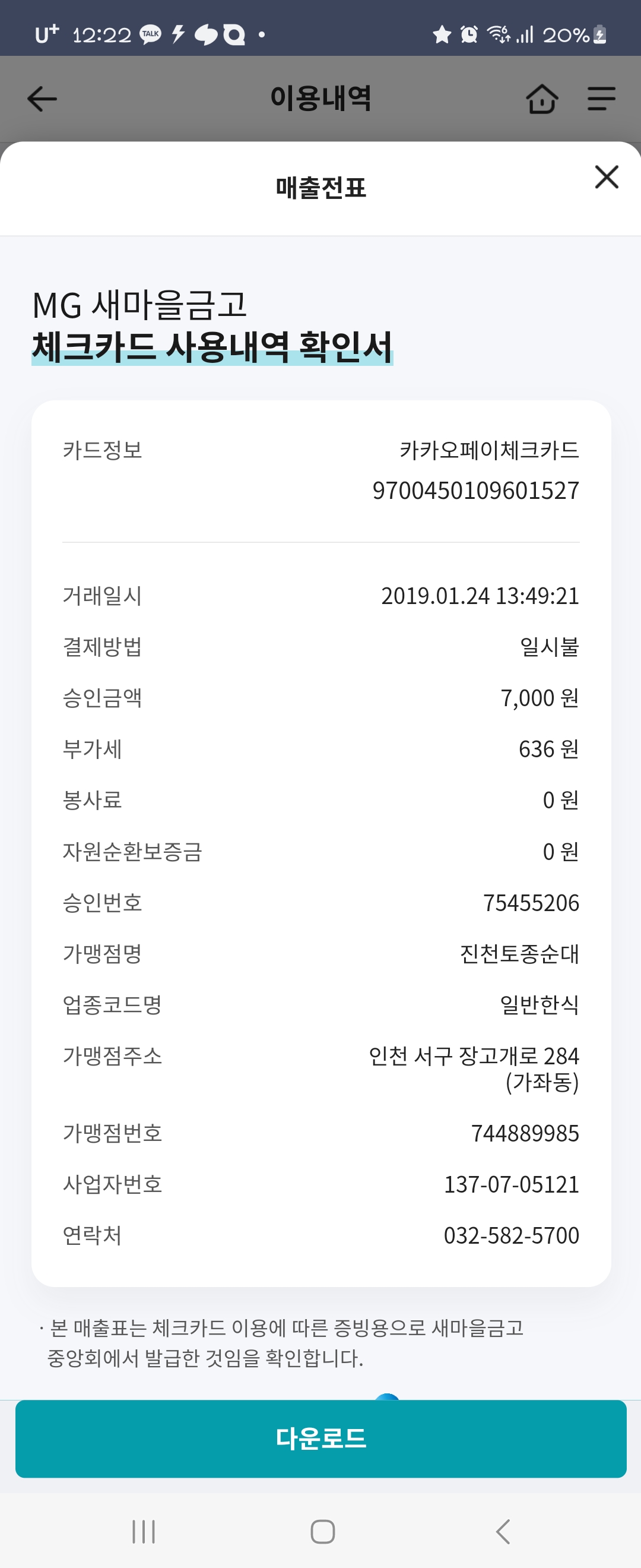Go back from 이용내역 page

coord(43,99)
